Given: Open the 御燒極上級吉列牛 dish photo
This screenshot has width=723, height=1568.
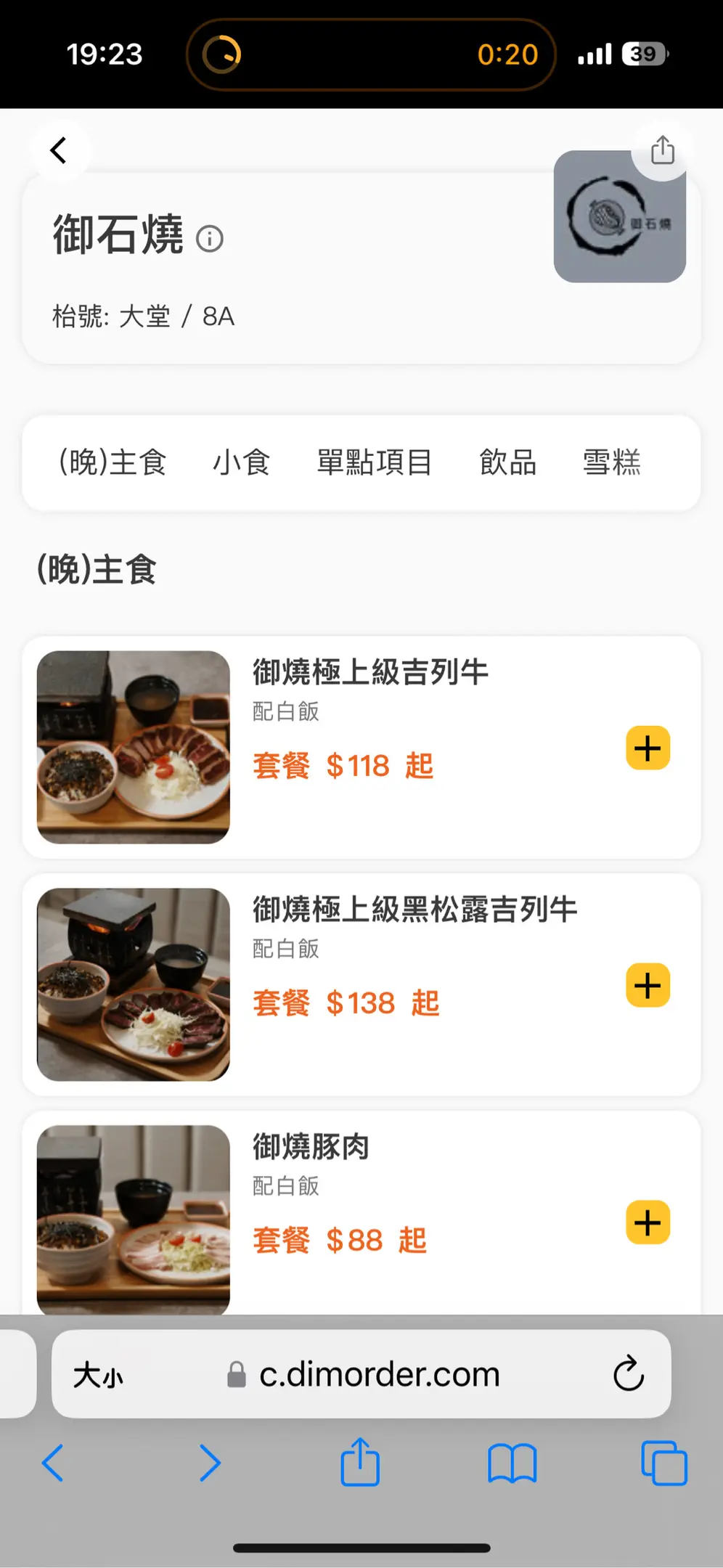Looking at the screenshot, I should pyautogui.click(x=134, y=747).
